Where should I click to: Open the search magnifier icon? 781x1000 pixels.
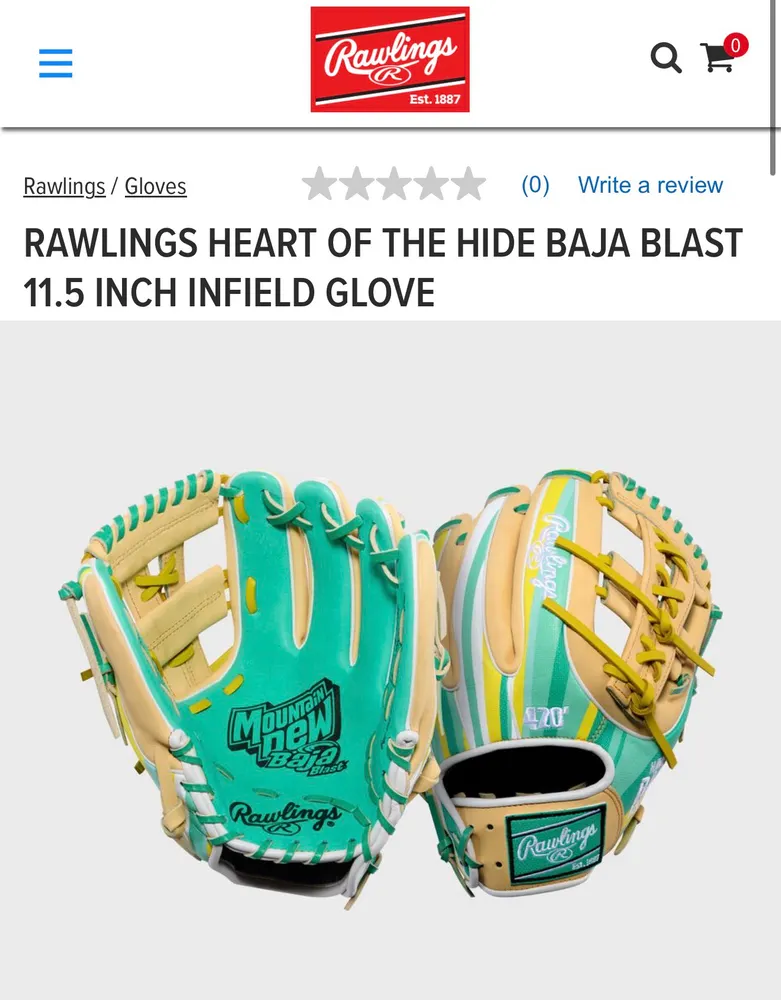point(666,58)
